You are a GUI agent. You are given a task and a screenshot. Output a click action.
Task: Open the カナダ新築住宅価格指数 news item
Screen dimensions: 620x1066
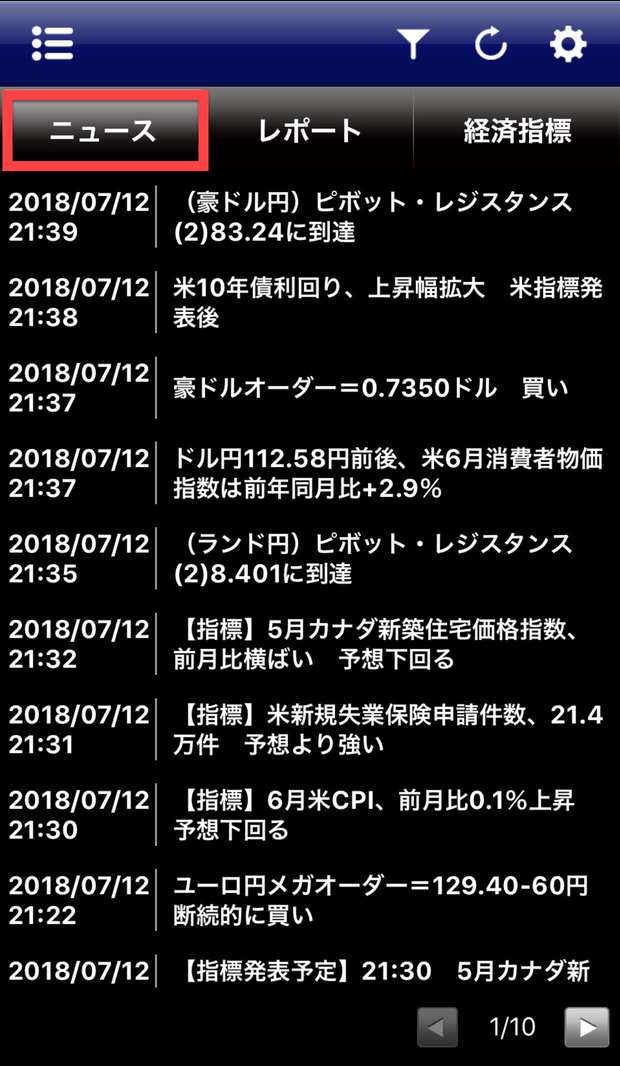coord(310,645)
